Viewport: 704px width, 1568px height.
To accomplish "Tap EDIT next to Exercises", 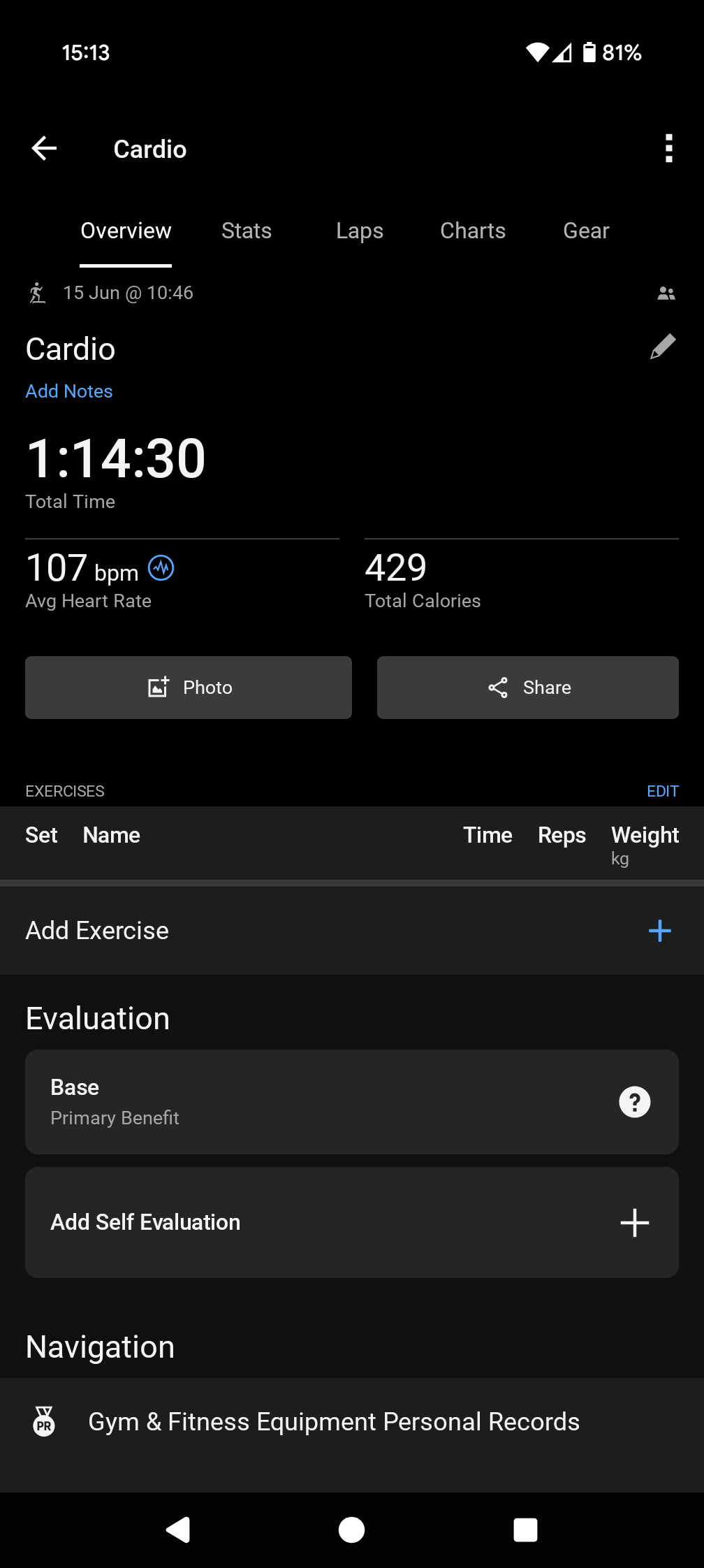I will click(663, 791).
